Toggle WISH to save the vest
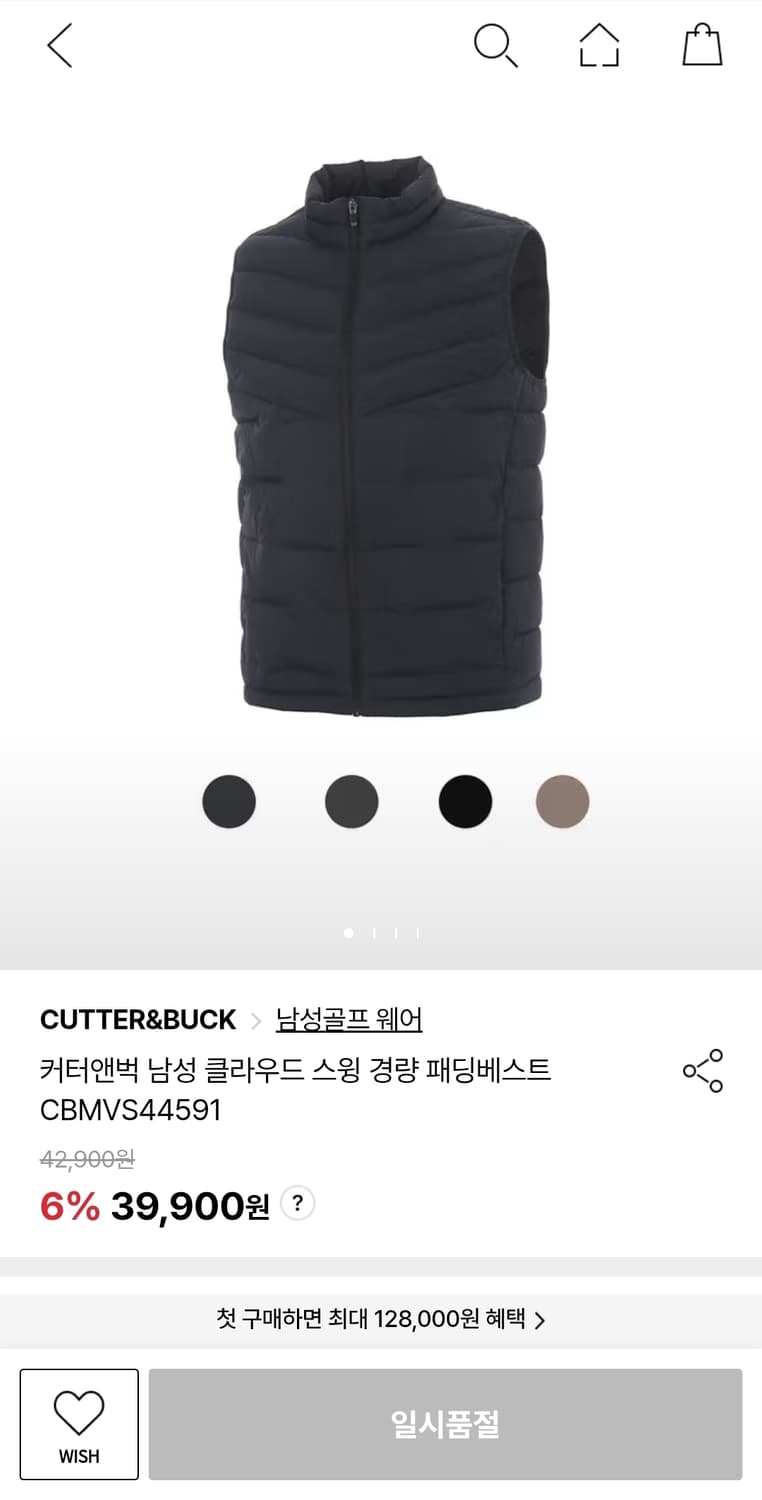Image resolution: width=762 pixels, height=1500 pixels. tap(79, 1424)
